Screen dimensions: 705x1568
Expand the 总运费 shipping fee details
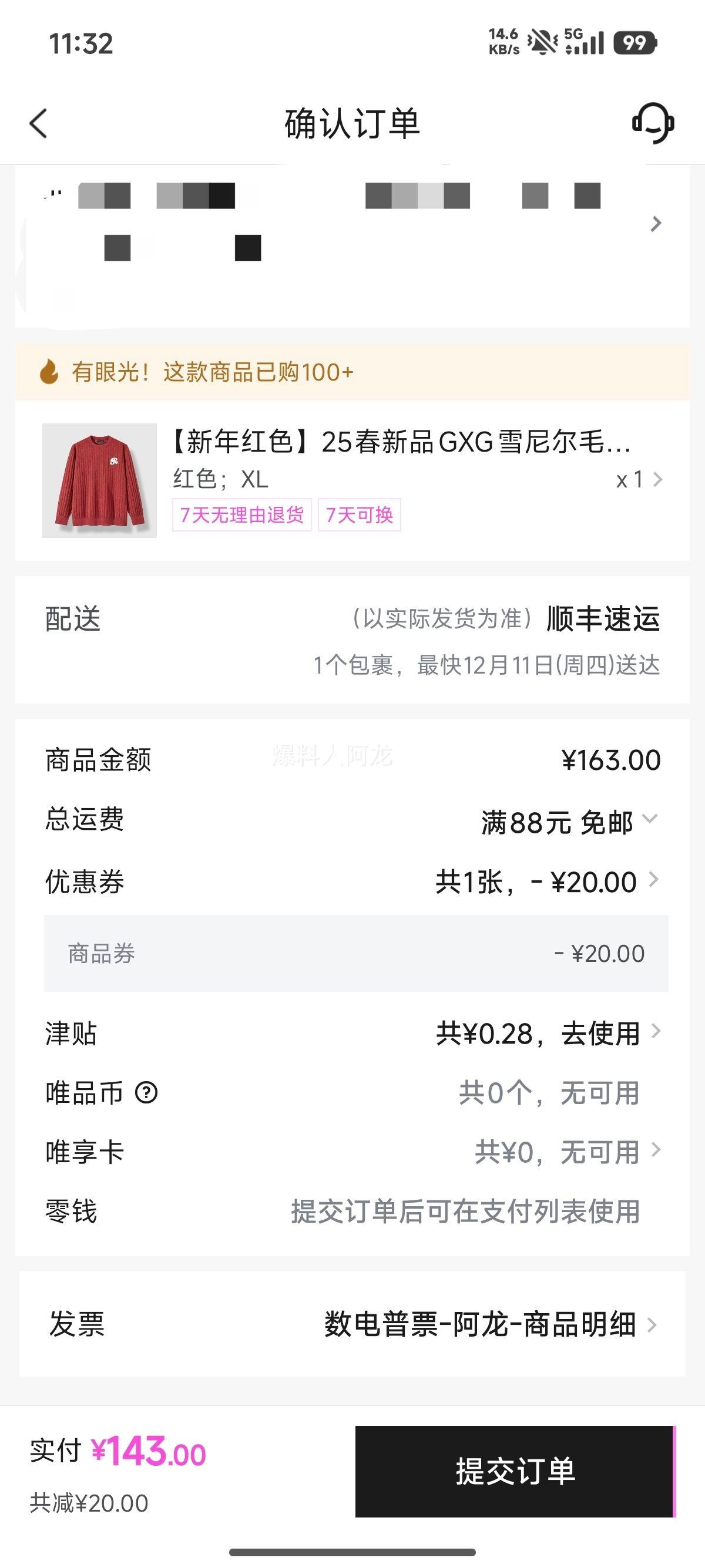(650, 819)
